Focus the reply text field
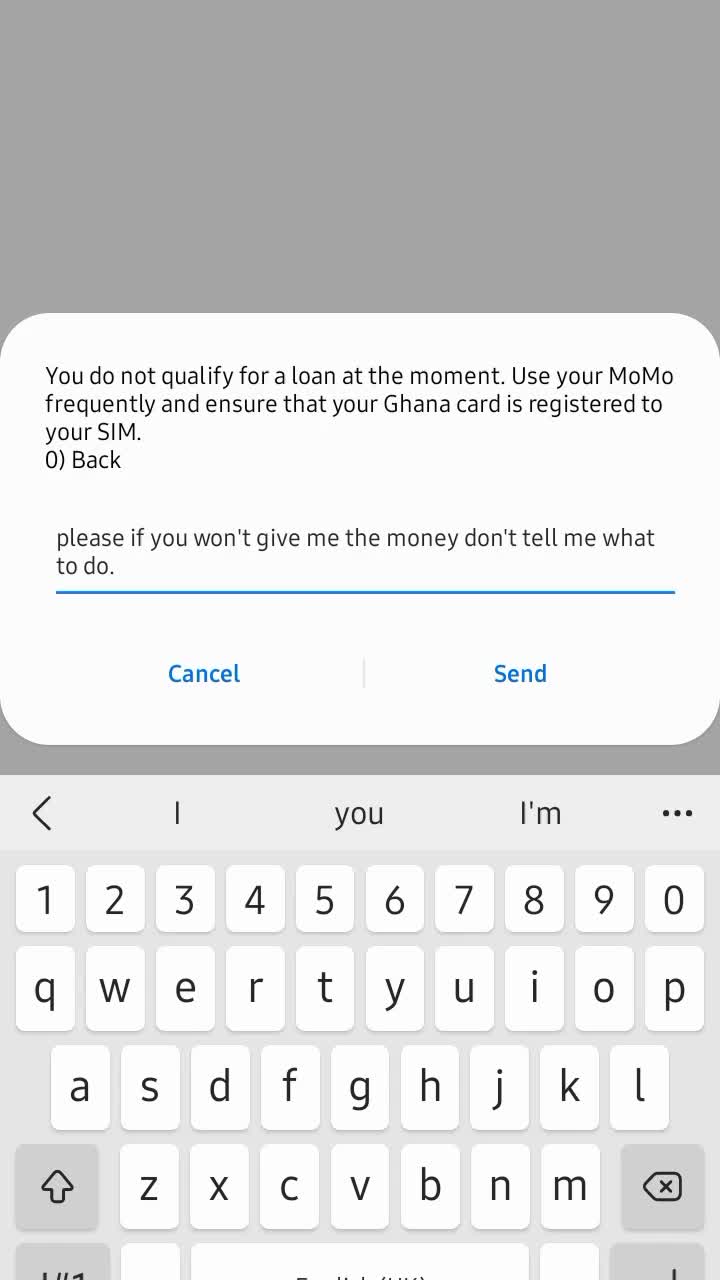Screen dimensions: 720x1280 (365, 552)
